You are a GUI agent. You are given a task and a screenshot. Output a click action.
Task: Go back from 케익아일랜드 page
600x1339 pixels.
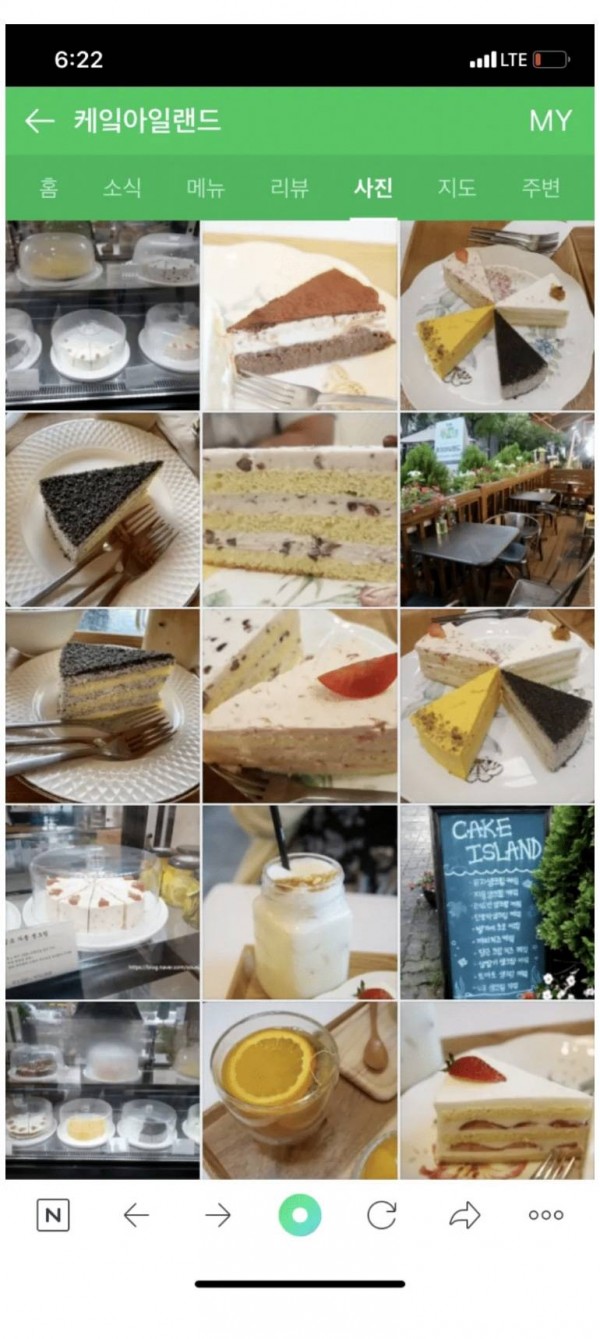point(39,122)
